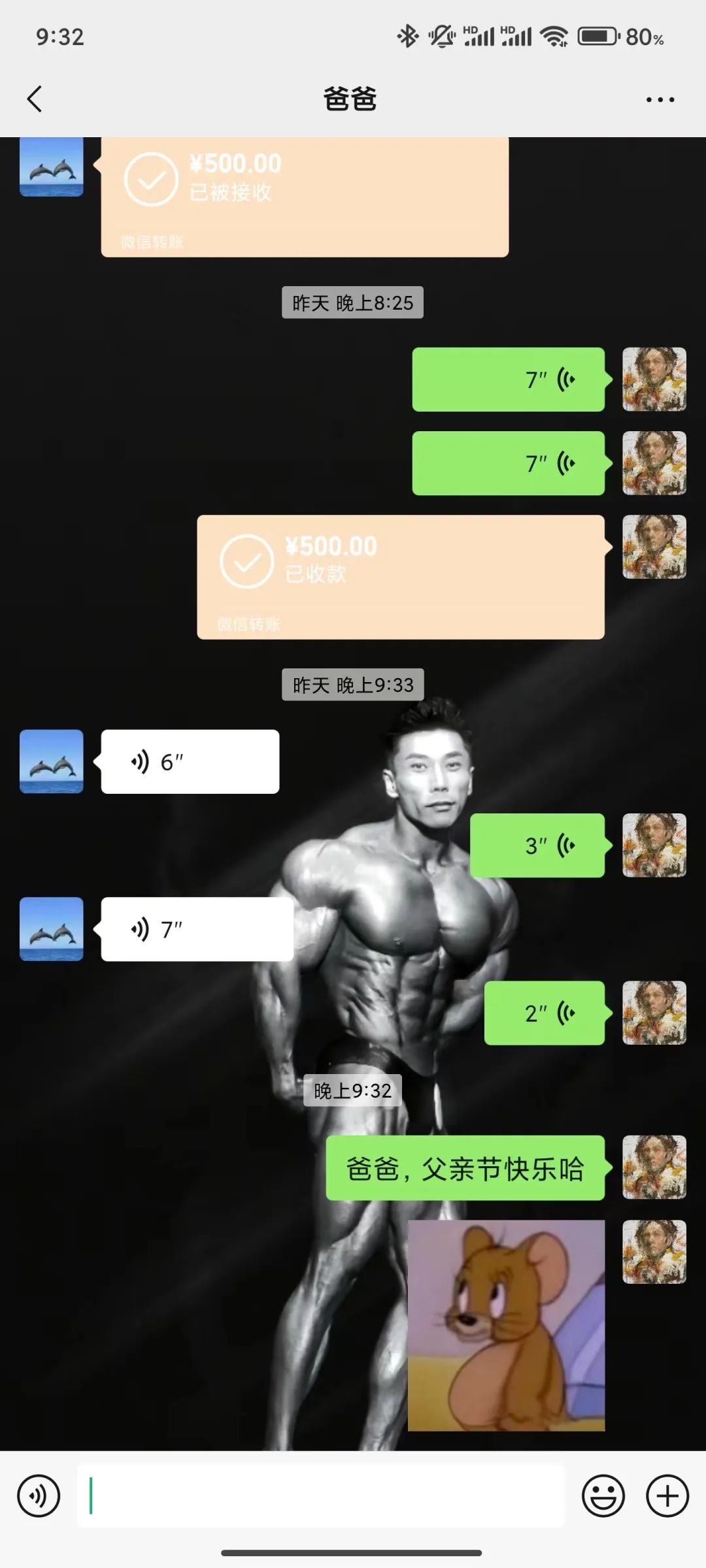This screenshot has width=706, height=1568.
Task: Go back from the 爸爸 chat
Action: coord(35,99)
